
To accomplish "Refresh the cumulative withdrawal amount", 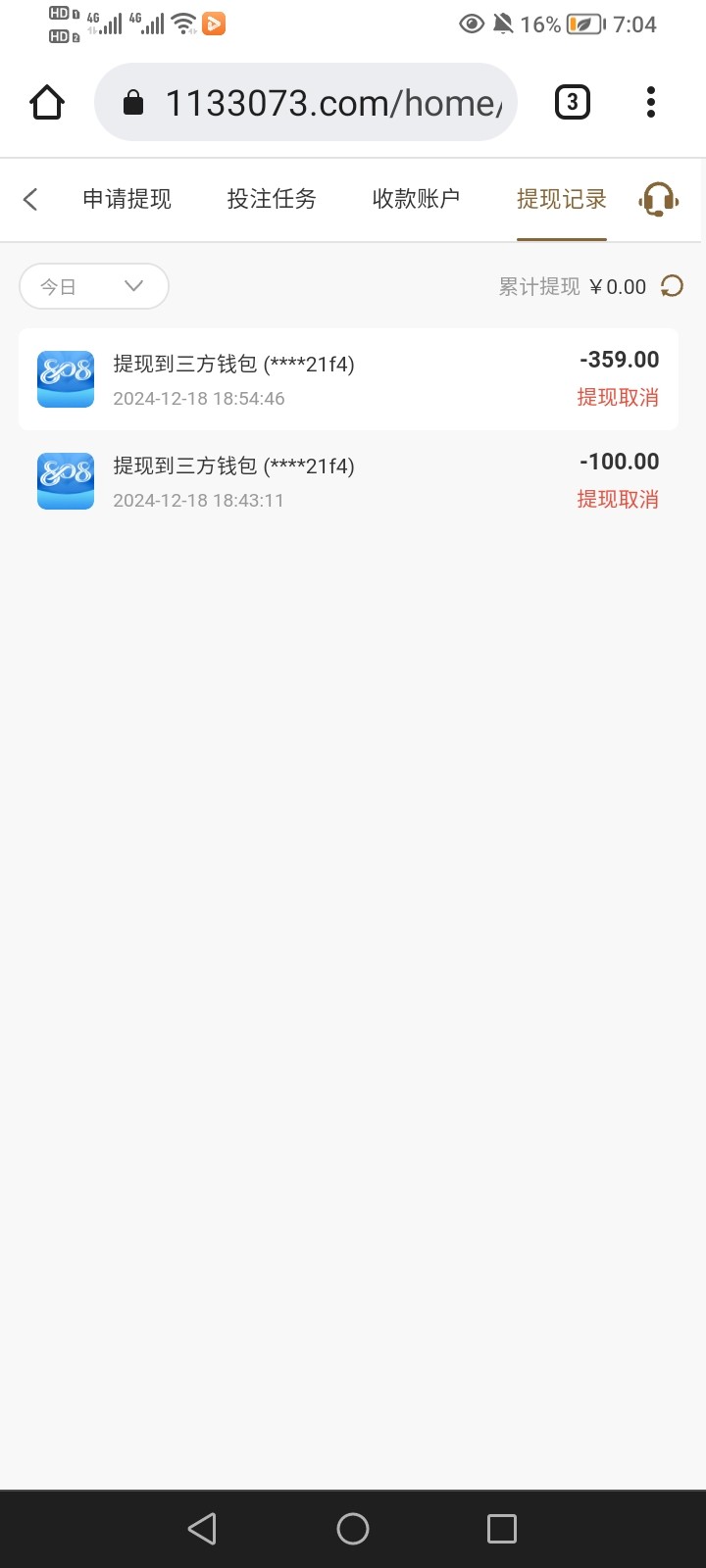I will tap(672, 286).
